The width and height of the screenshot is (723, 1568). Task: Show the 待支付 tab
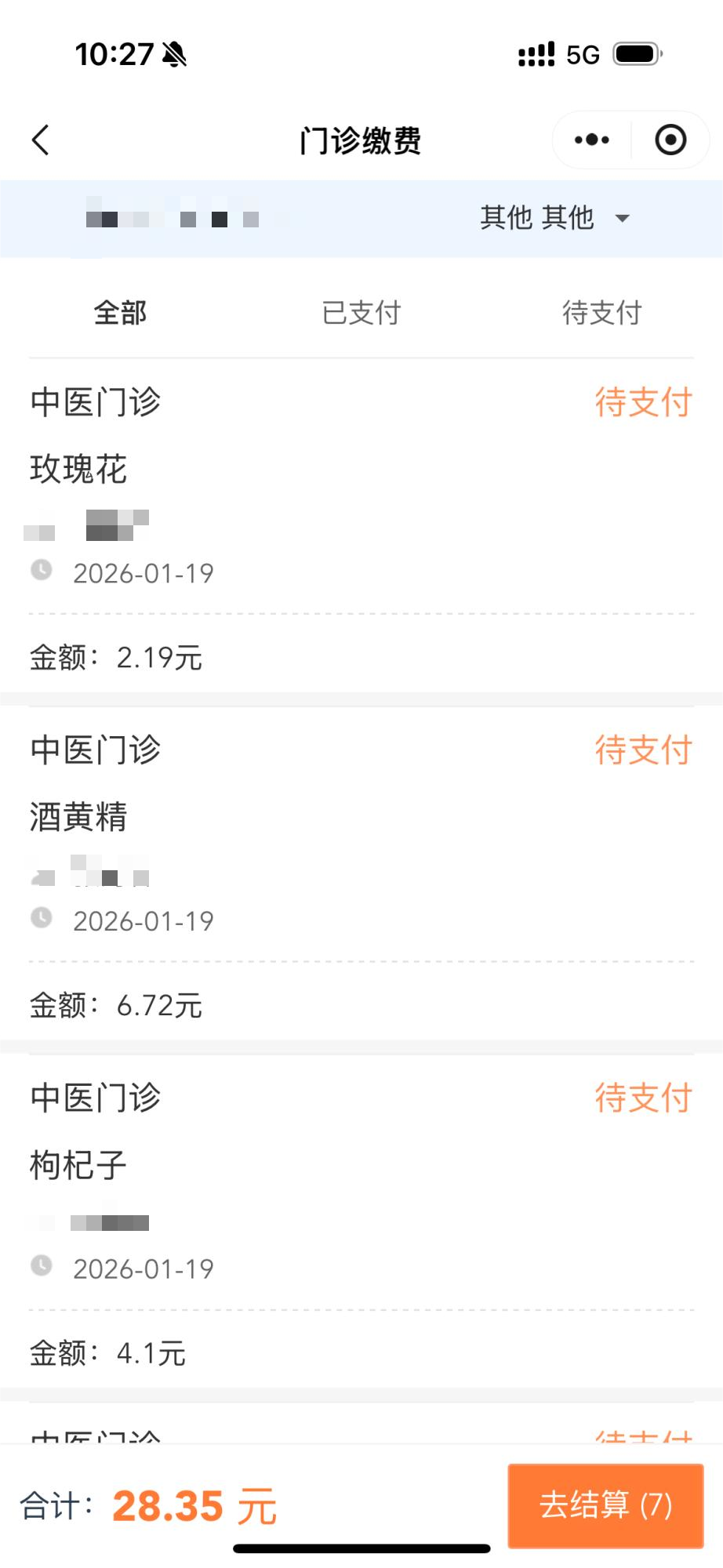[601, 313]
